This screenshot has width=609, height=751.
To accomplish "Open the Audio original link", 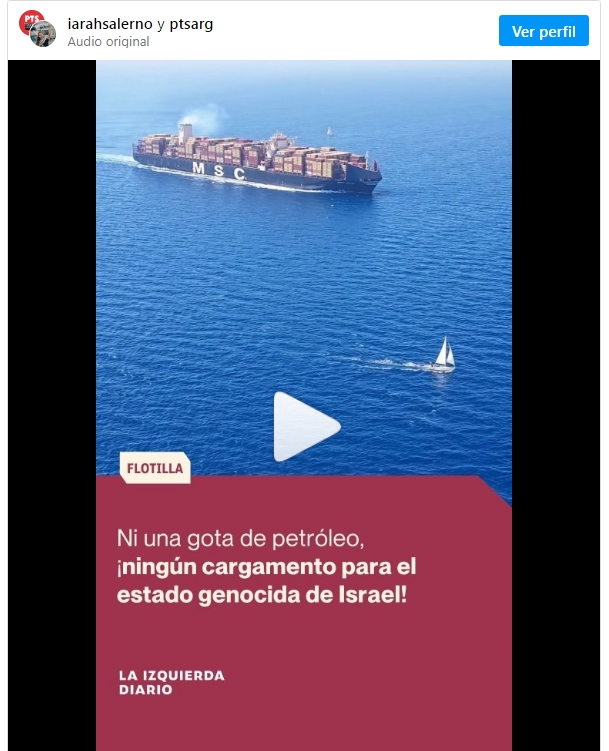I will (x=108, y=42).
